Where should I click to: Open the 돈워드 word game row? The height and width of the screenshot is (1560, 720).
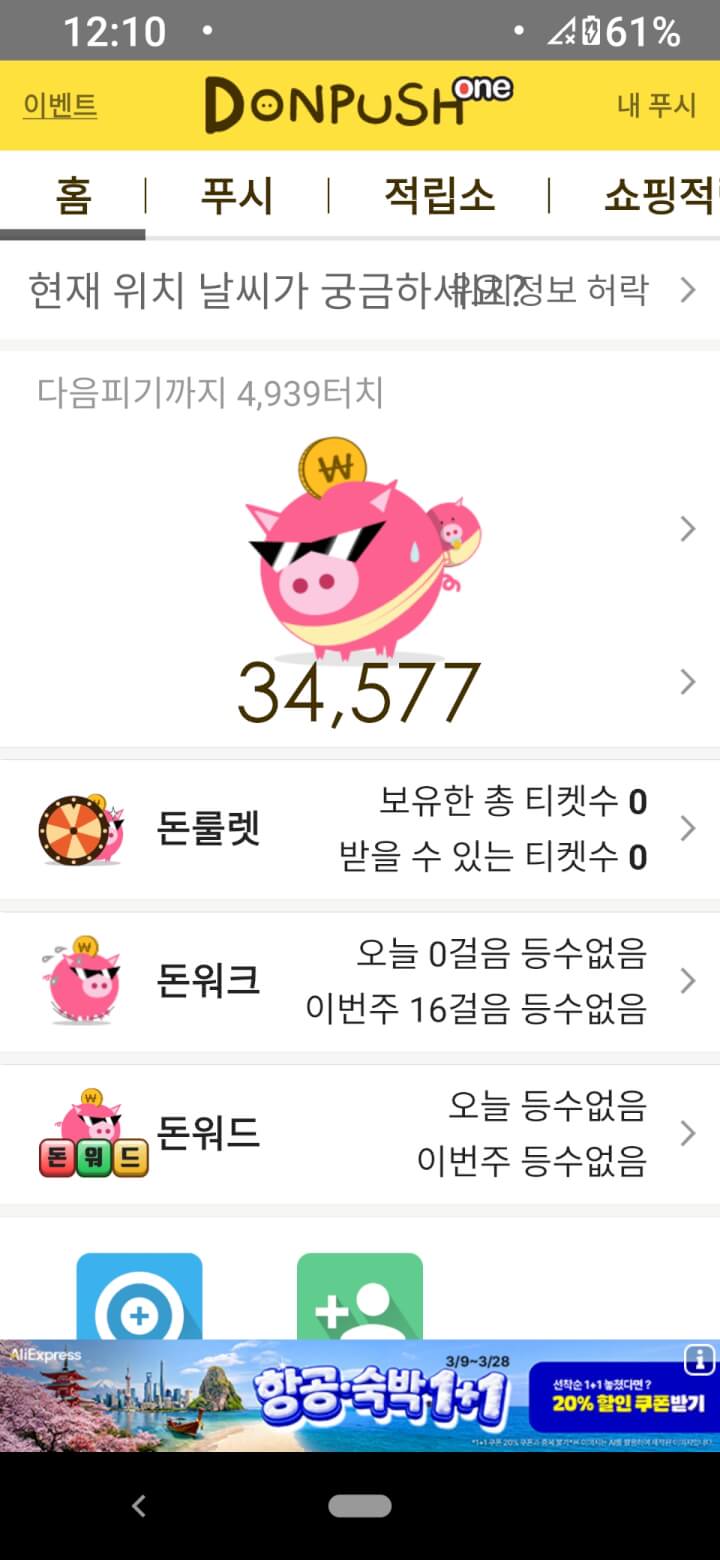(x=360, y=1134)
